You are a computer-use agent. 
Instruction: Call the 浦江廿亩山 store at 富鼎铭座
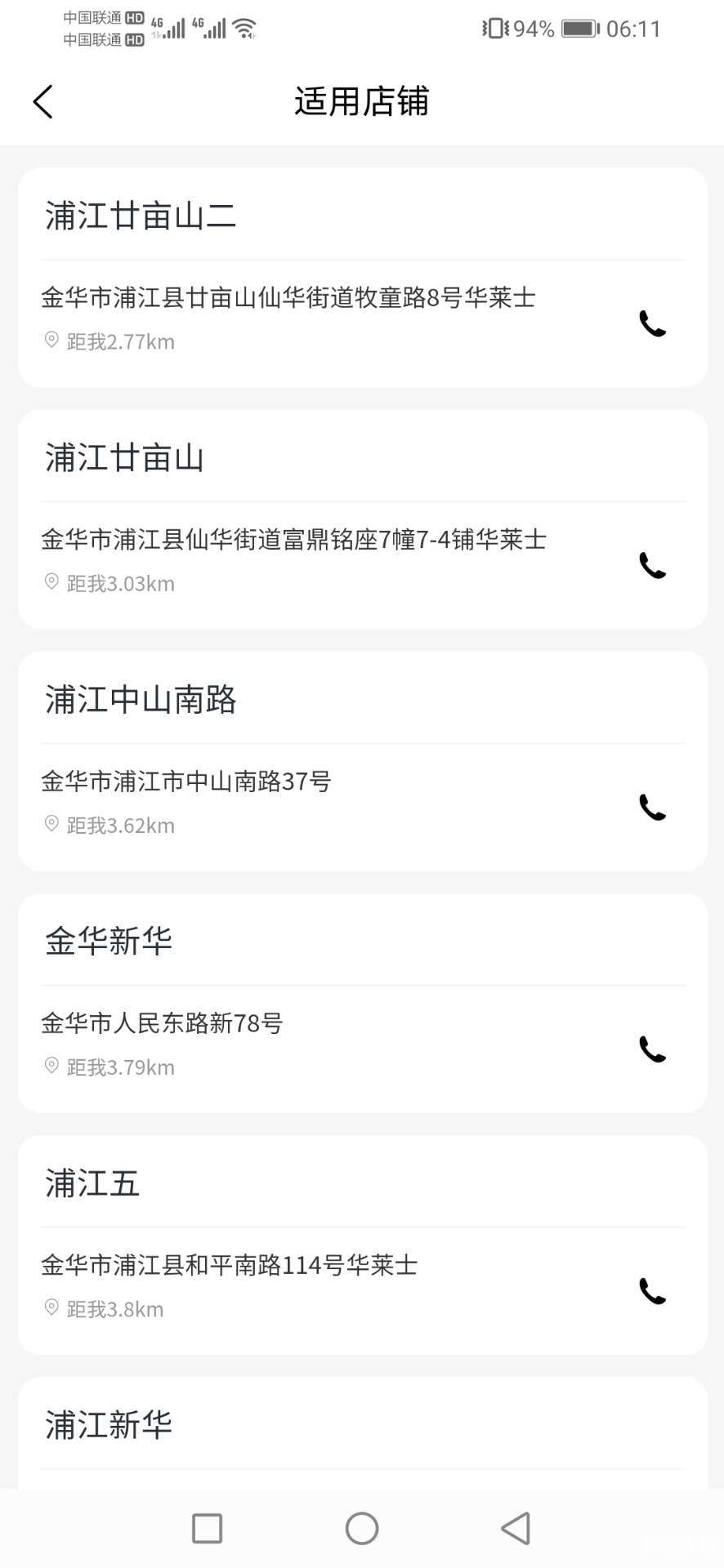pyautogui.click(x=652, y=566)
